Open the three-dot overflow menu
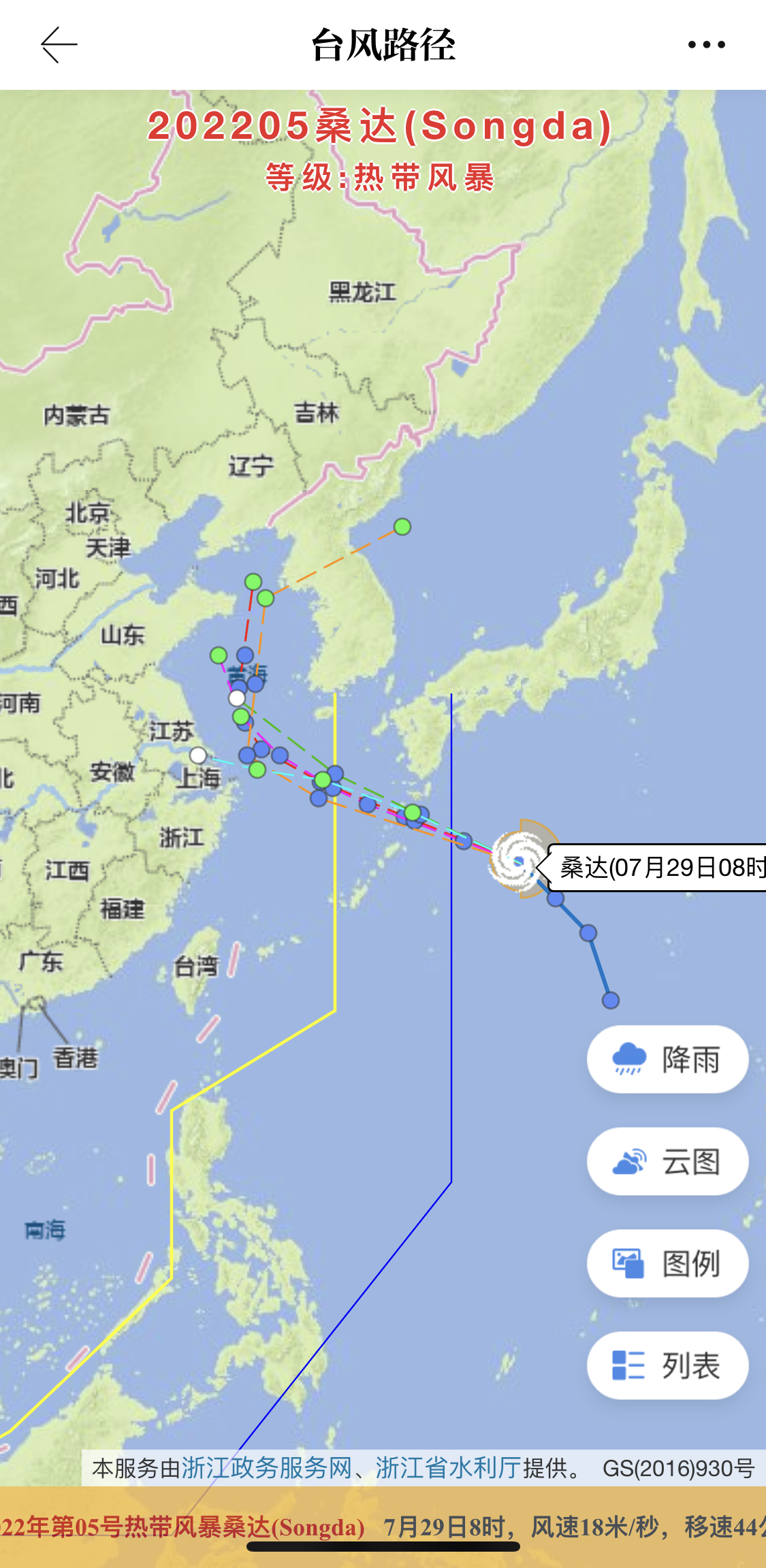Viewport: 766px width, 1568px height. pos(706,45)
